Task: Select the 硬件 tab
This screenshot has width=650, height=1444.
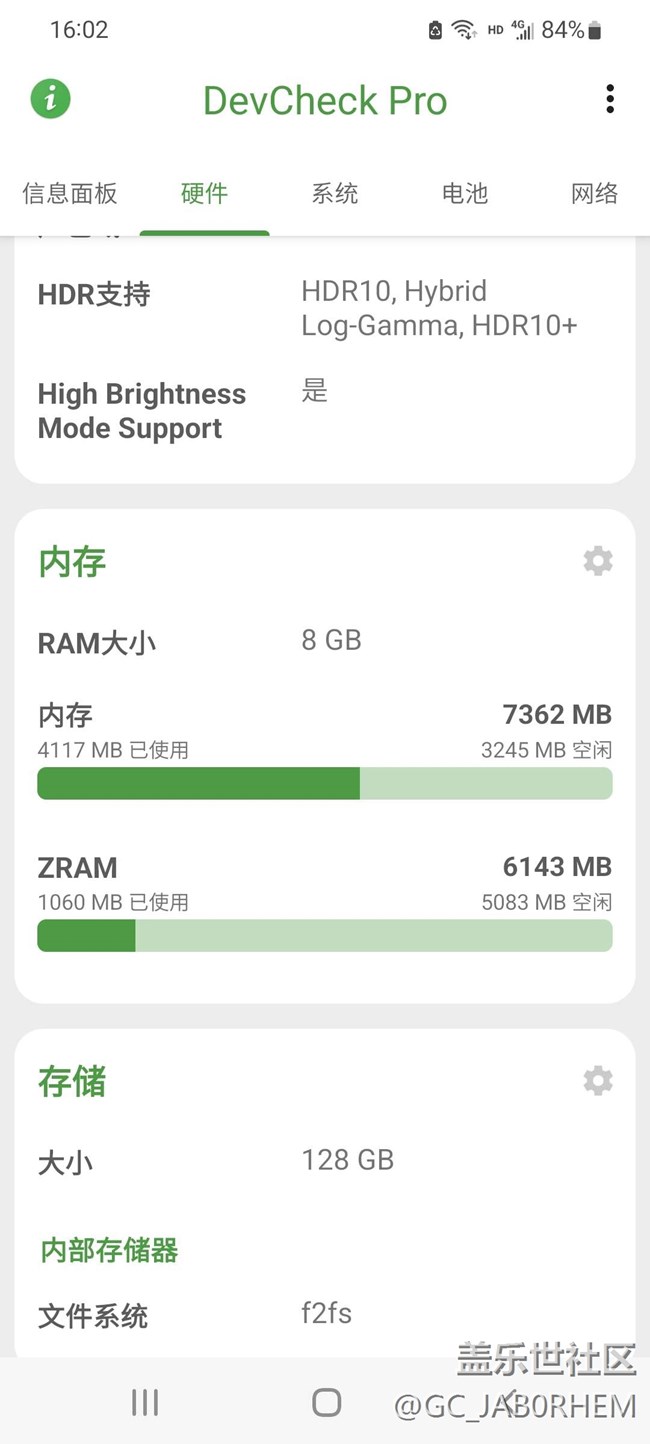Action: pyautogui.click(x=204, y=193)
